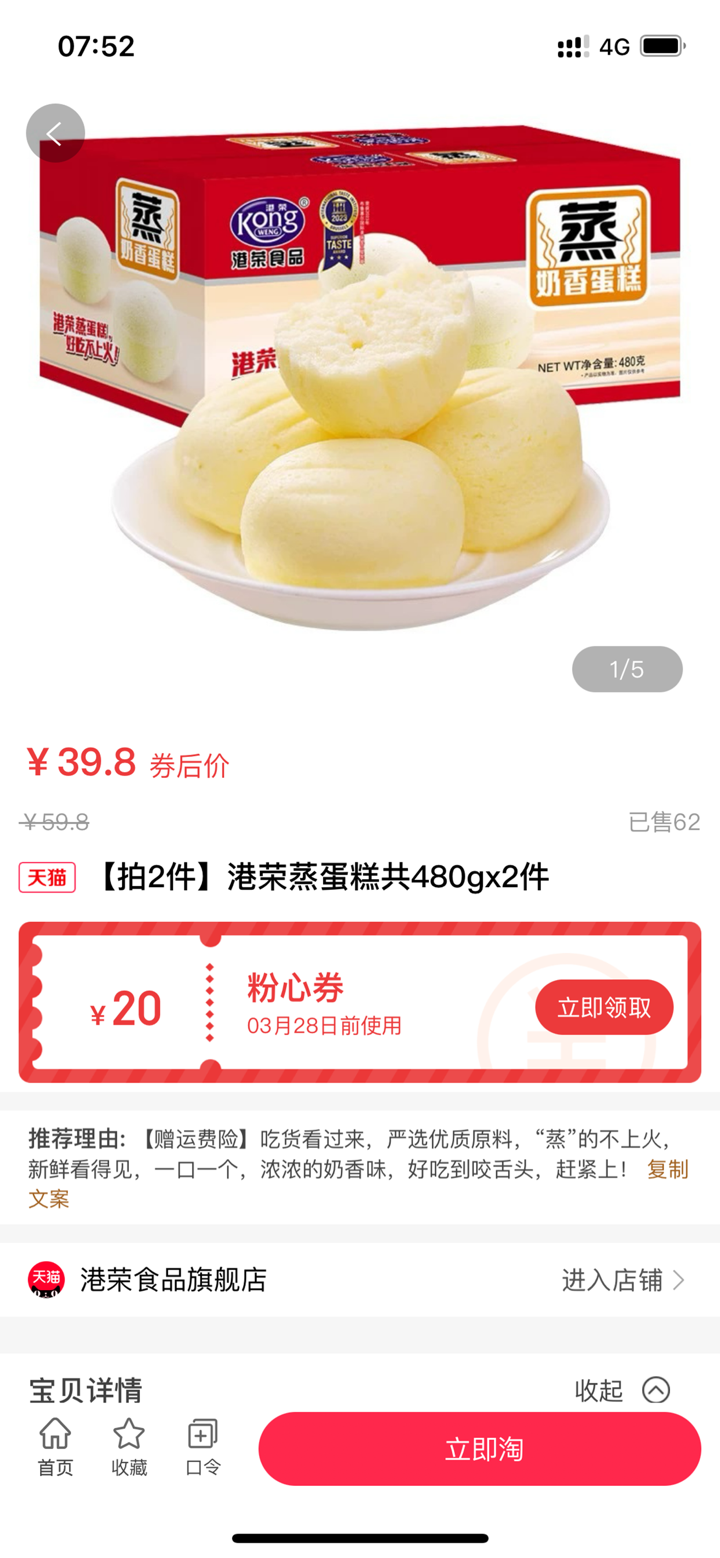Tap 立即领取 to claim the coupon
Viewport: 720px width, 1558px height.
604,1007
